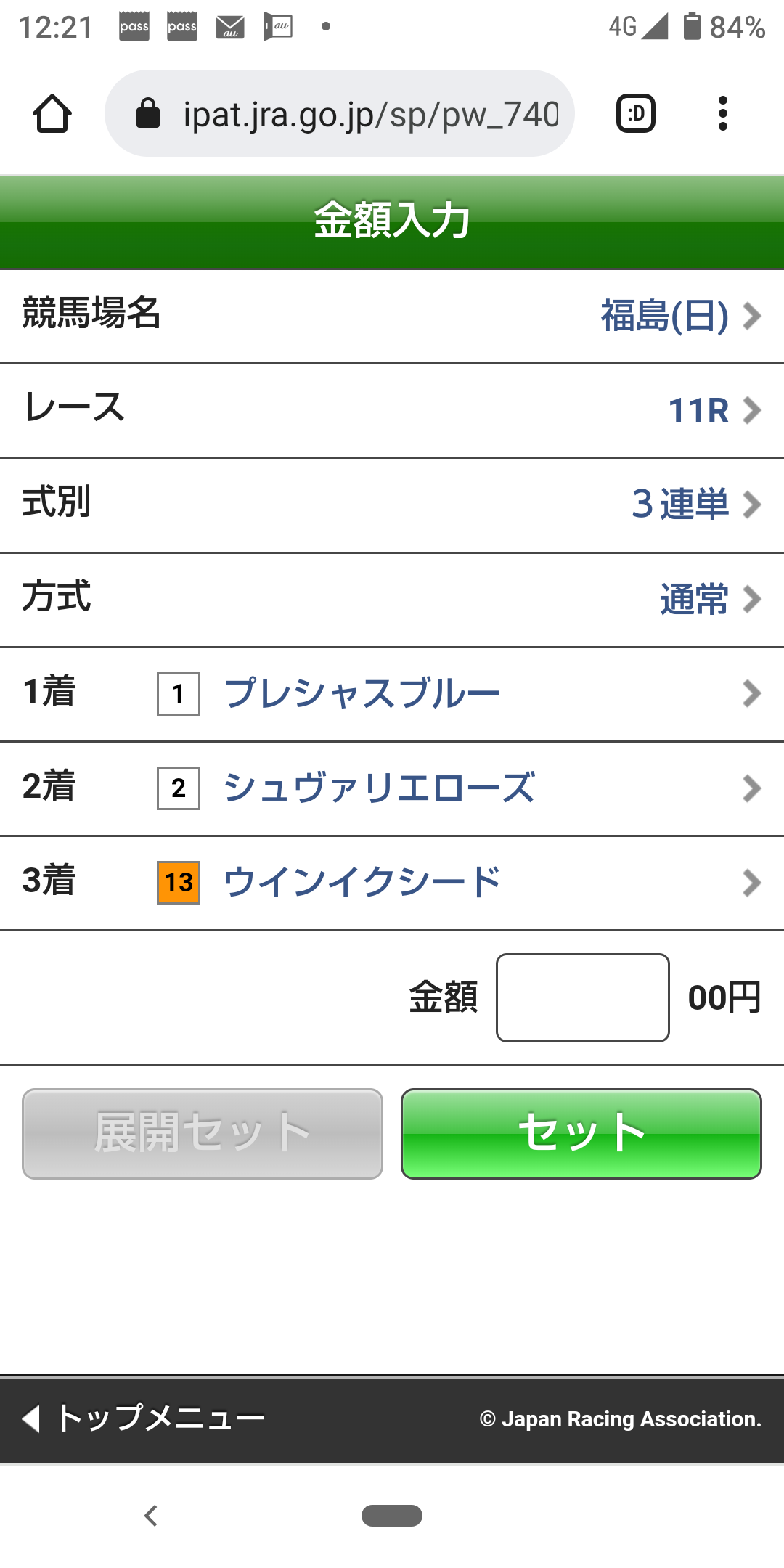Open the browser tab switcher
This screenshot has height=1568, width=784.
pyautogui.click(x=636, y=114)
